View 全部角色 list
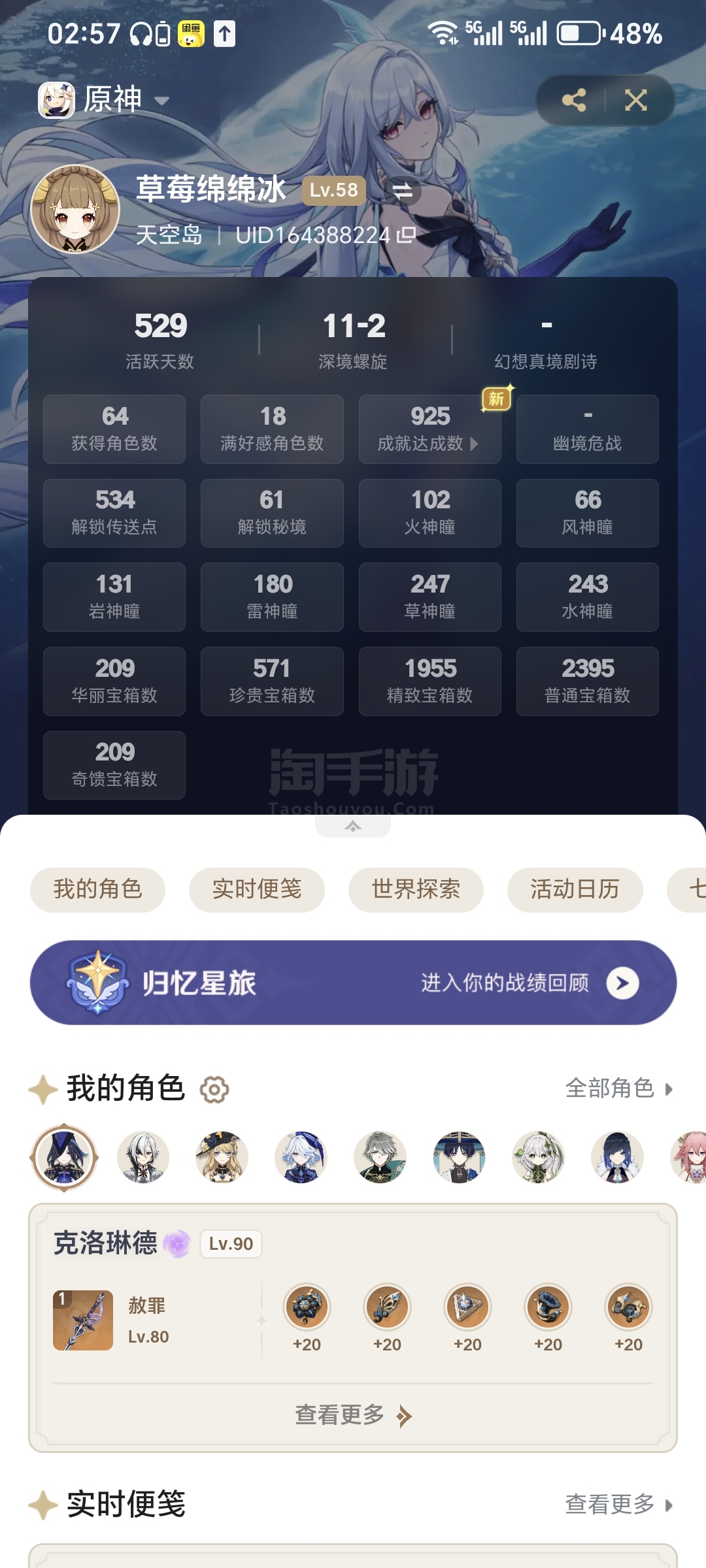The width and height of the screenshot is (706, 1568). (619, 1088)
